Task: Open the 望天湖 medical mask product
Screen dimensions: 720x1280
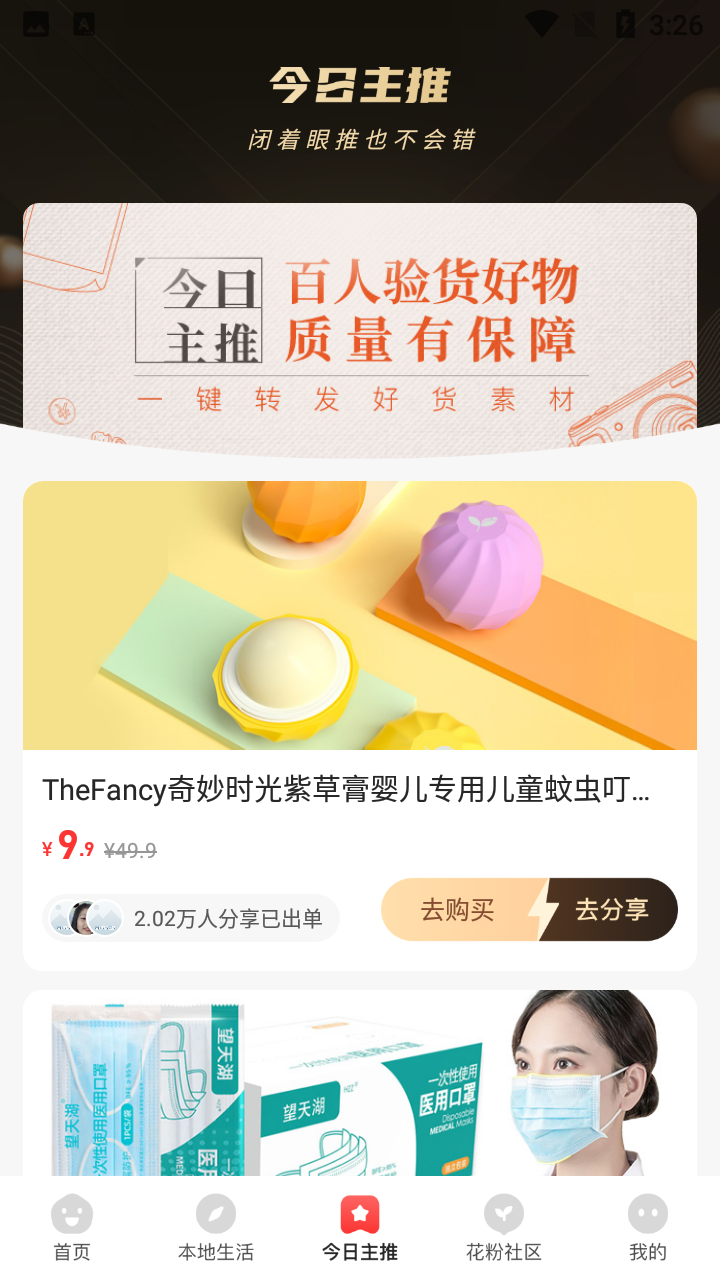Action: pyautogui.click(x=360, y=1085)
